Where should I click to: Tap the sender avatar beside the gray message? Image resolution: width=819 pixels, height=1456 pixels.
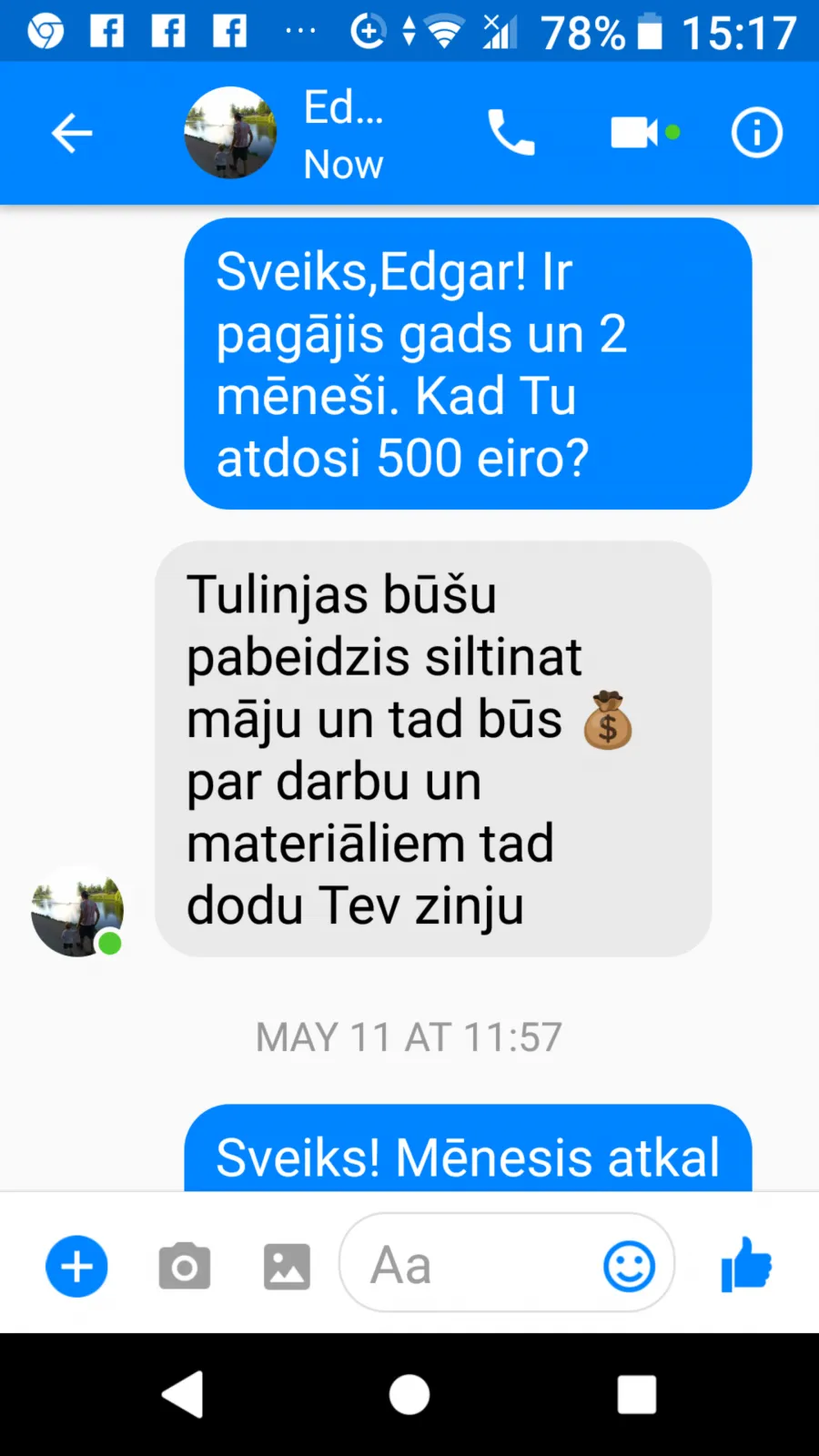(77, 911)
